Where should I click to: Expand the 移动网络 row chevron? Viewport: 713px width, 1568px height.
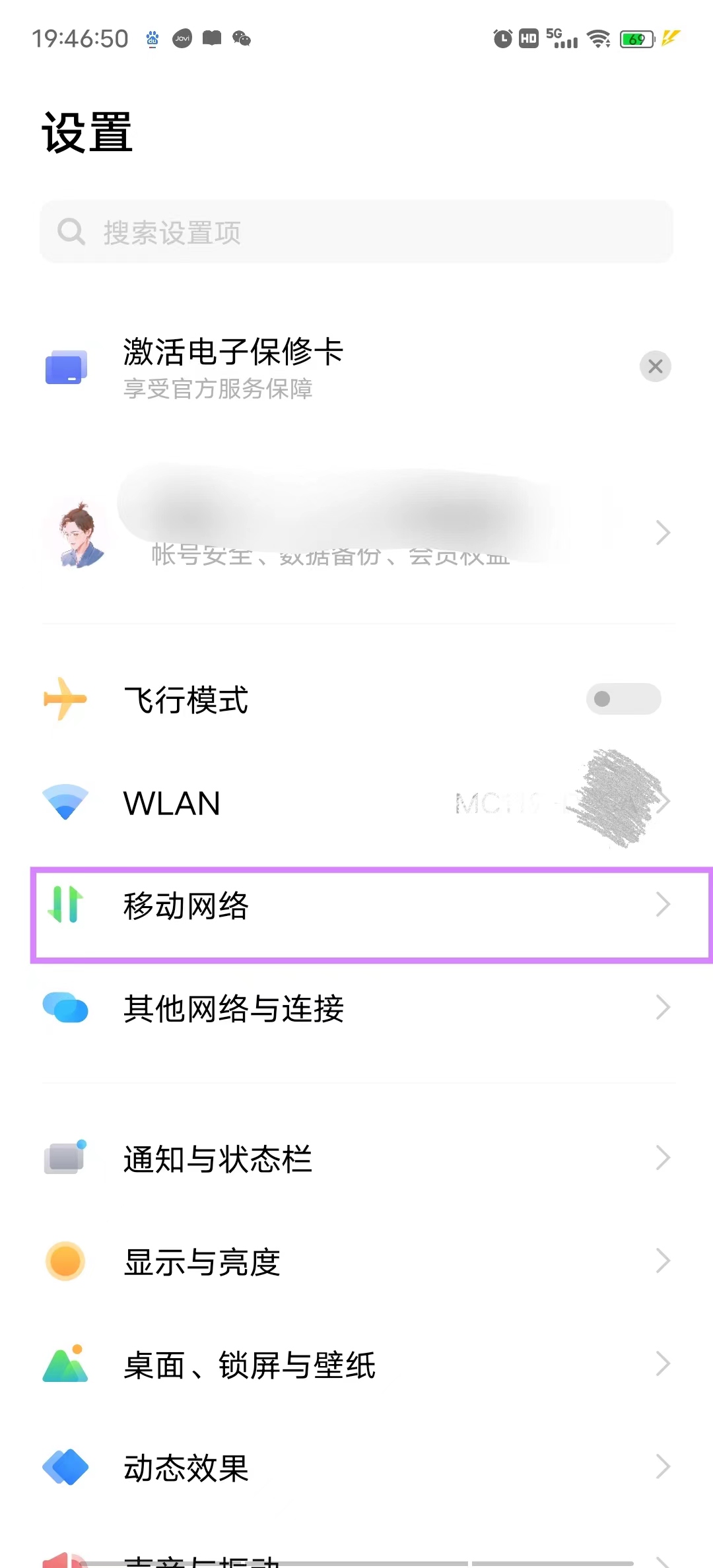point(663,906)
